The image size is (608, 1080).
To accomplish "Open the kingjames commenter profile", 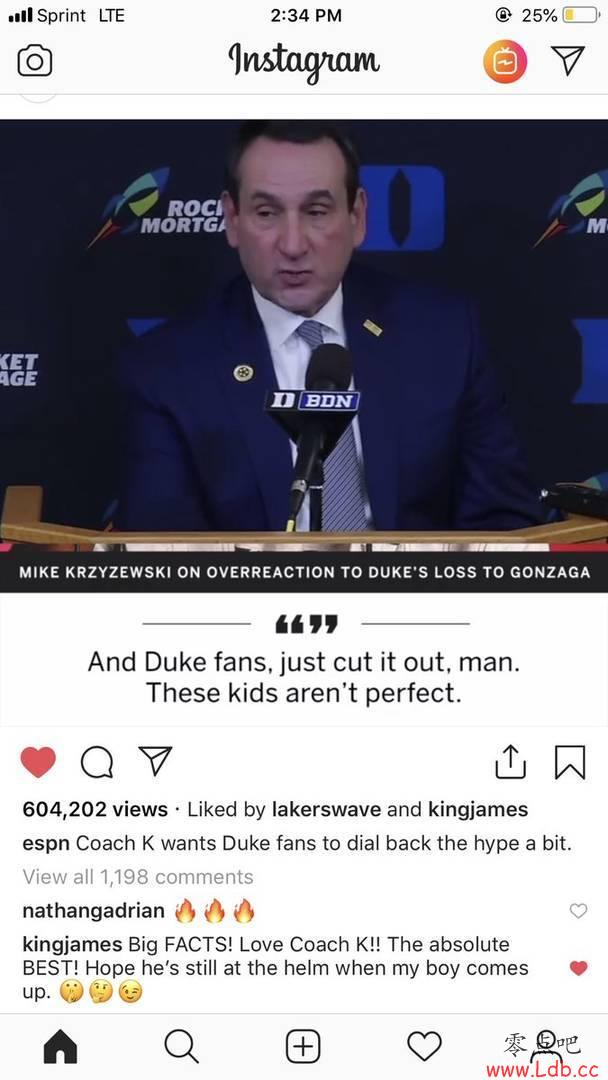I will pos(72,944).
